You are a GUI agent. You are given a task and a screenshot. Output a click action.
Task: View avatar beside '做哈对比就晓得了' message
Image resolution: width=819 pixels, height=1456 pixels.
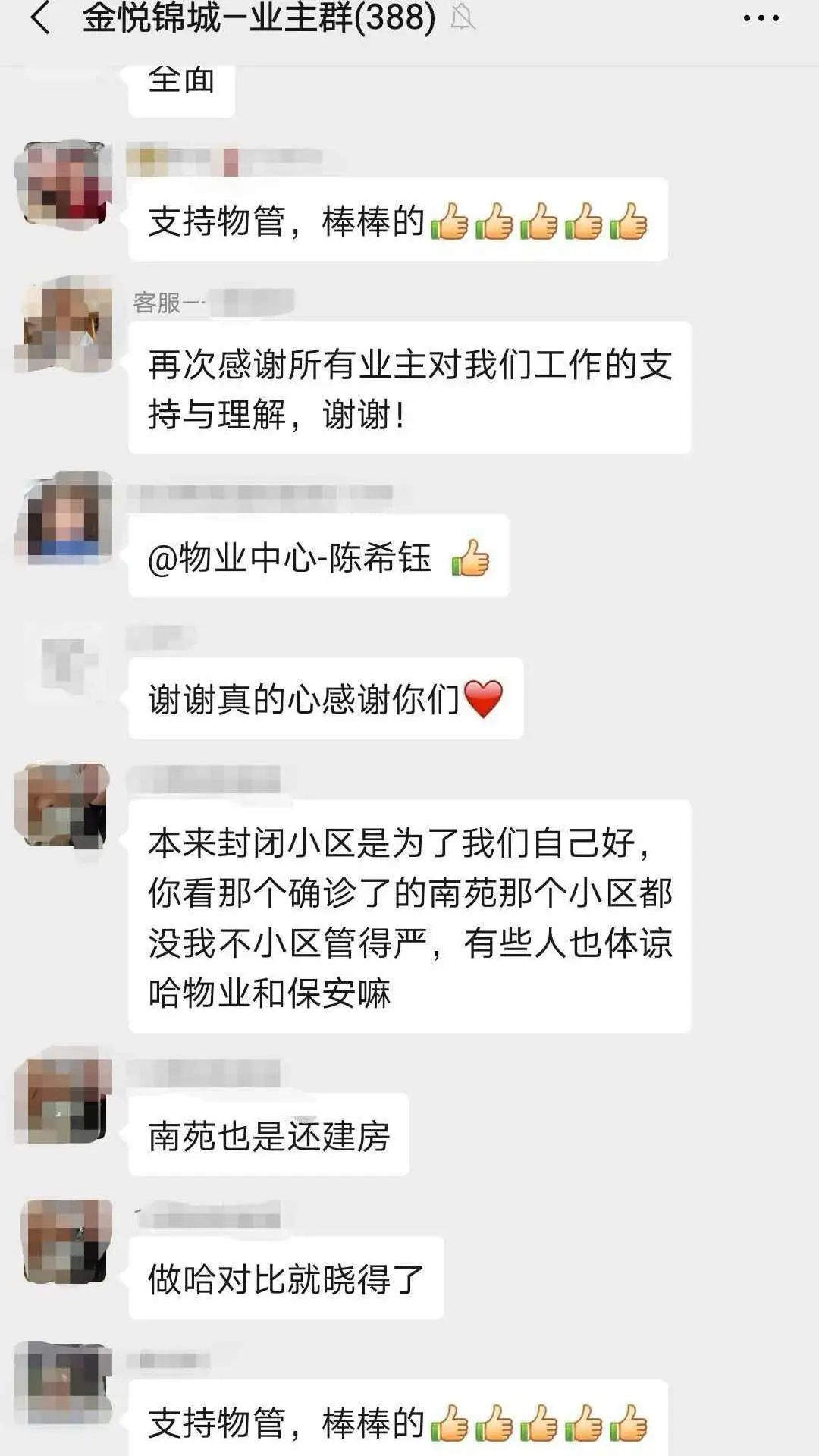coord(65,1241)
